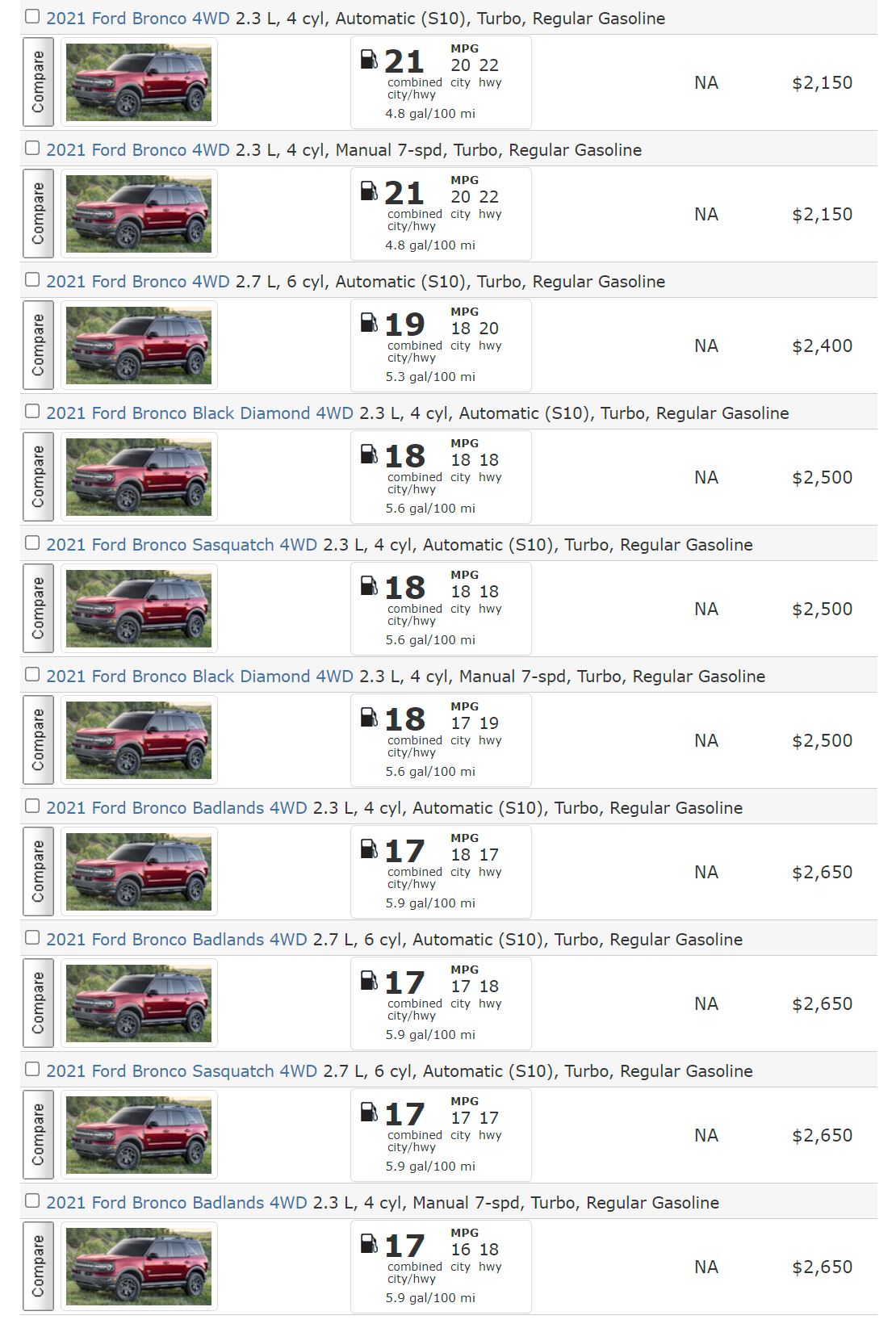
Task: Open the Bronco Sasquatch 4WD 2.3 L link
Action: click(x=182, y=544)
